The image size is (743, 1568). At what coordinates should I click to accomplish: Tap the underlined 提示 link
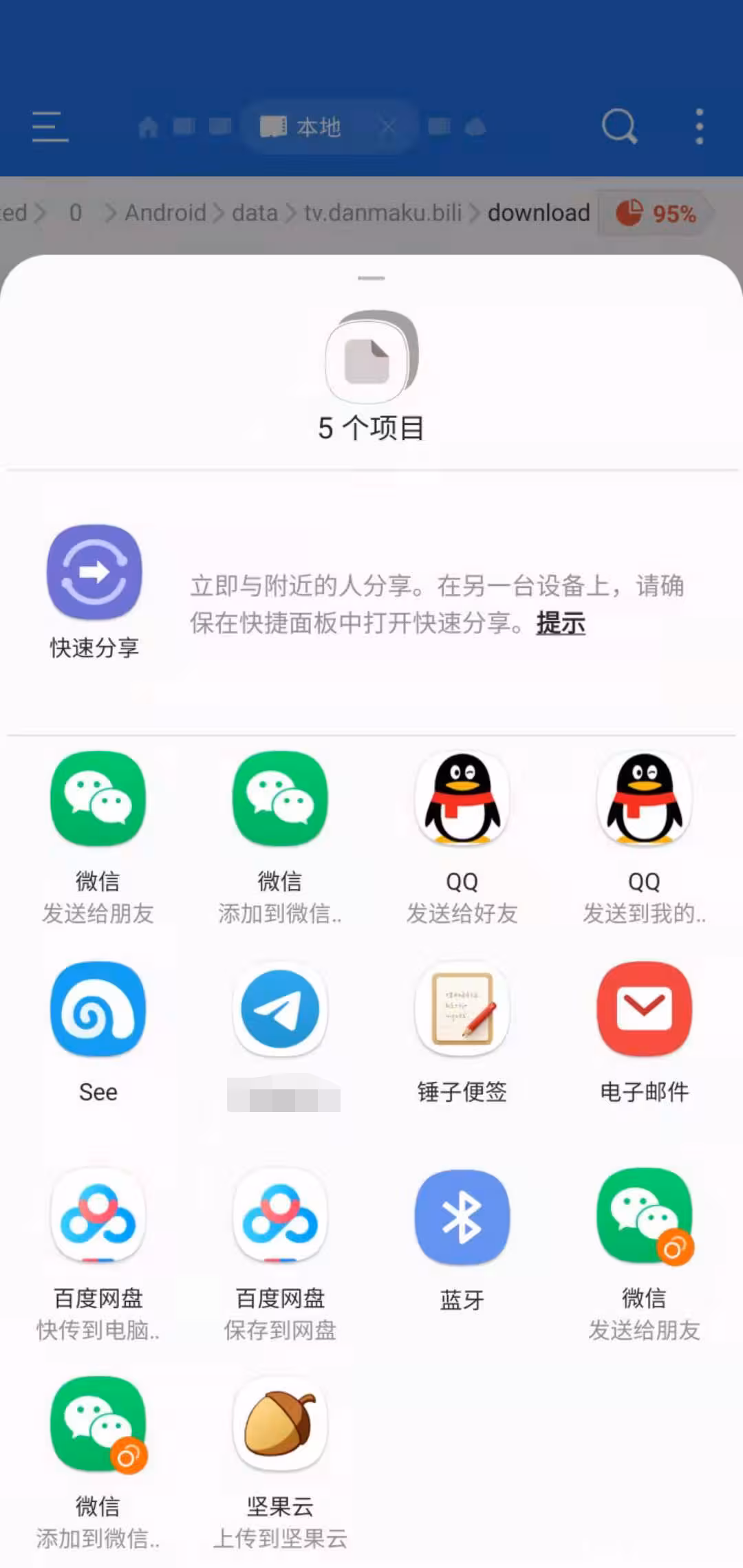point(561,623)
